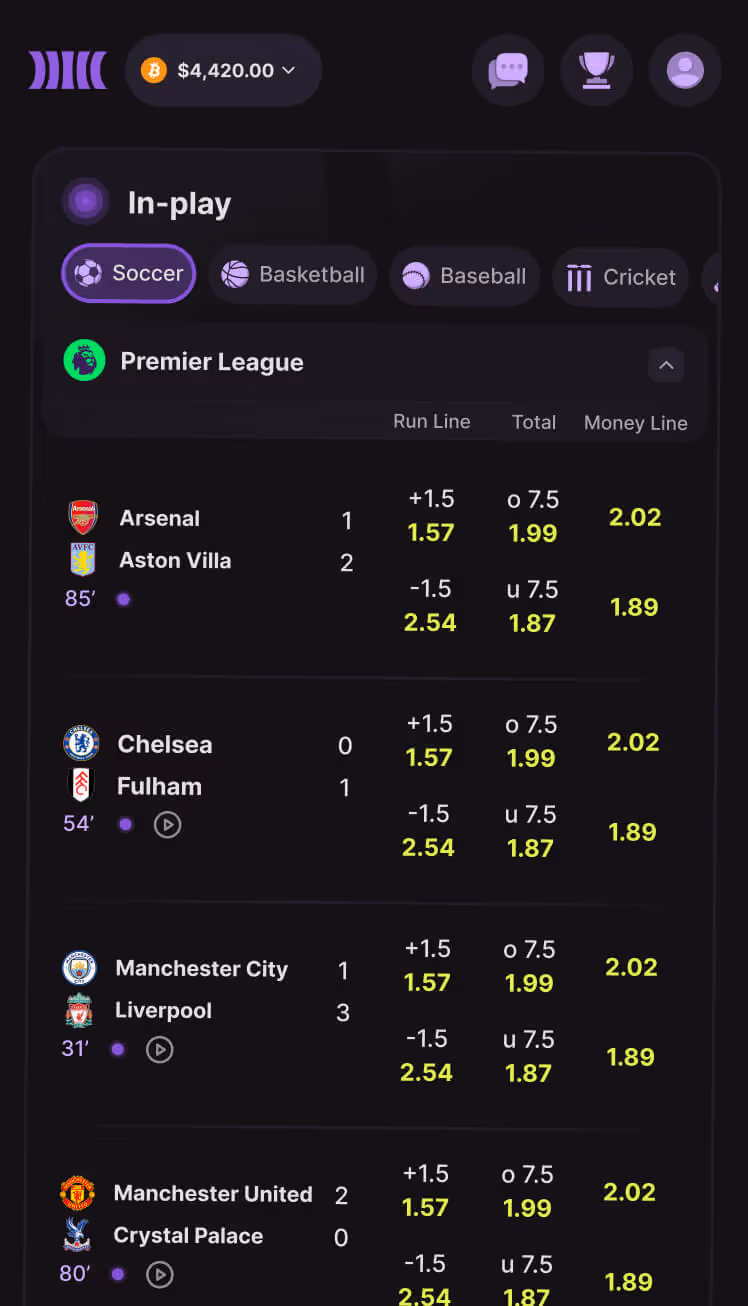The width and height of the screenshot is (748, 1306).
Task: Expand wallet options next to $4,420.00
Action: [x=289, y=70]
